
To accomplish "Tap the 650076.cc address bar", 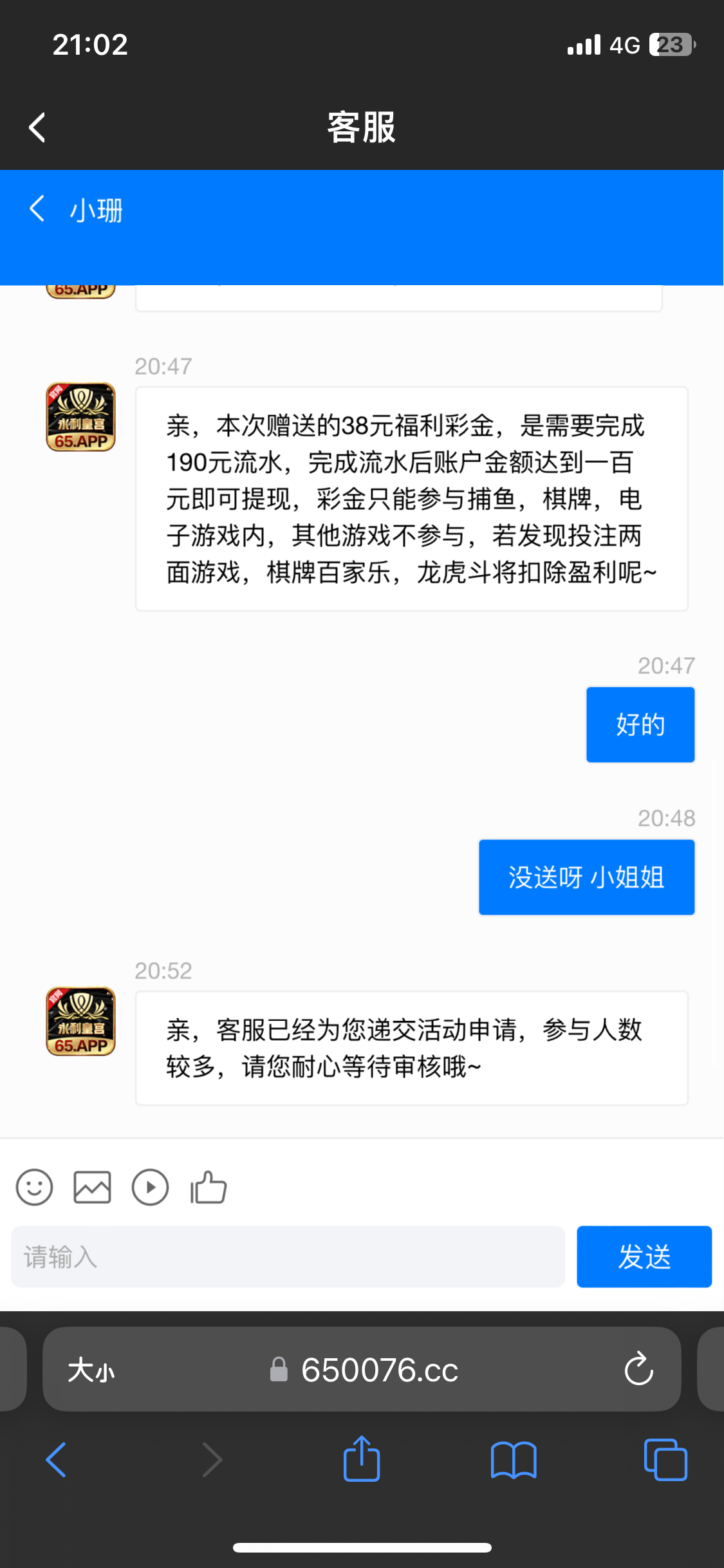I will point(364,1370).
